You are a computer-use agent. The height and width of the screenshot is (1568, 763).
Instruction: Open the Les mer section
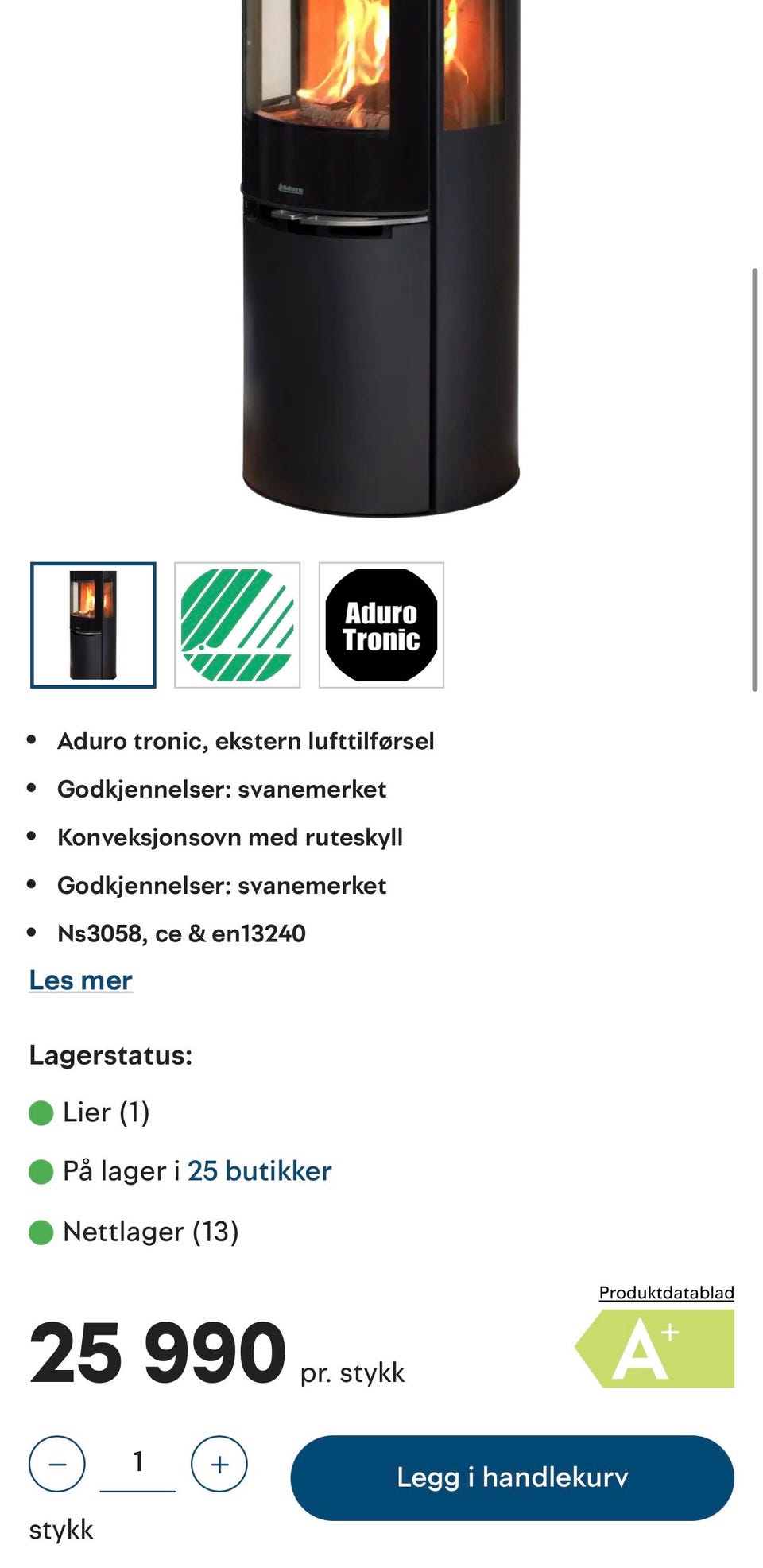(x=79, y=980)
